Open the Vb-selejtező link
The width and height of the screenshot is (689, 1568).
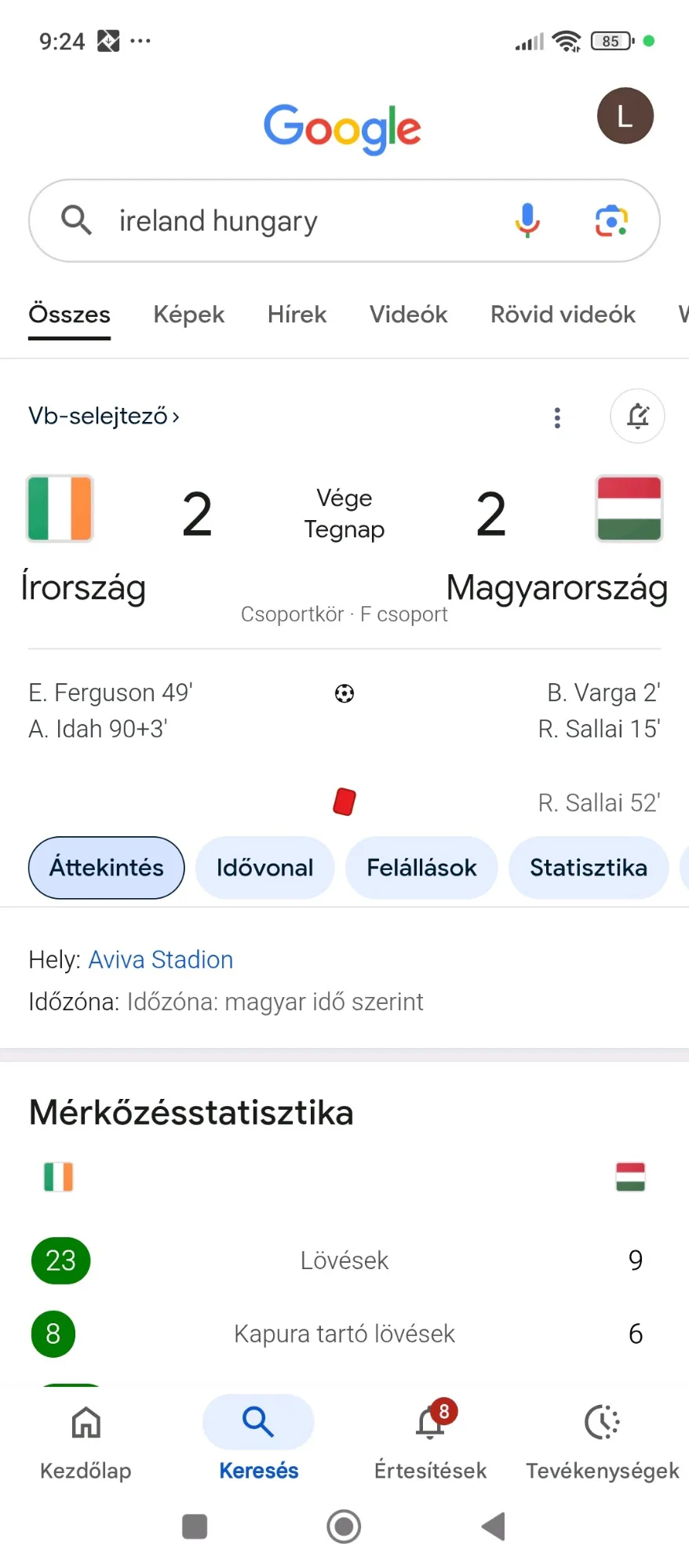(104, 416)
